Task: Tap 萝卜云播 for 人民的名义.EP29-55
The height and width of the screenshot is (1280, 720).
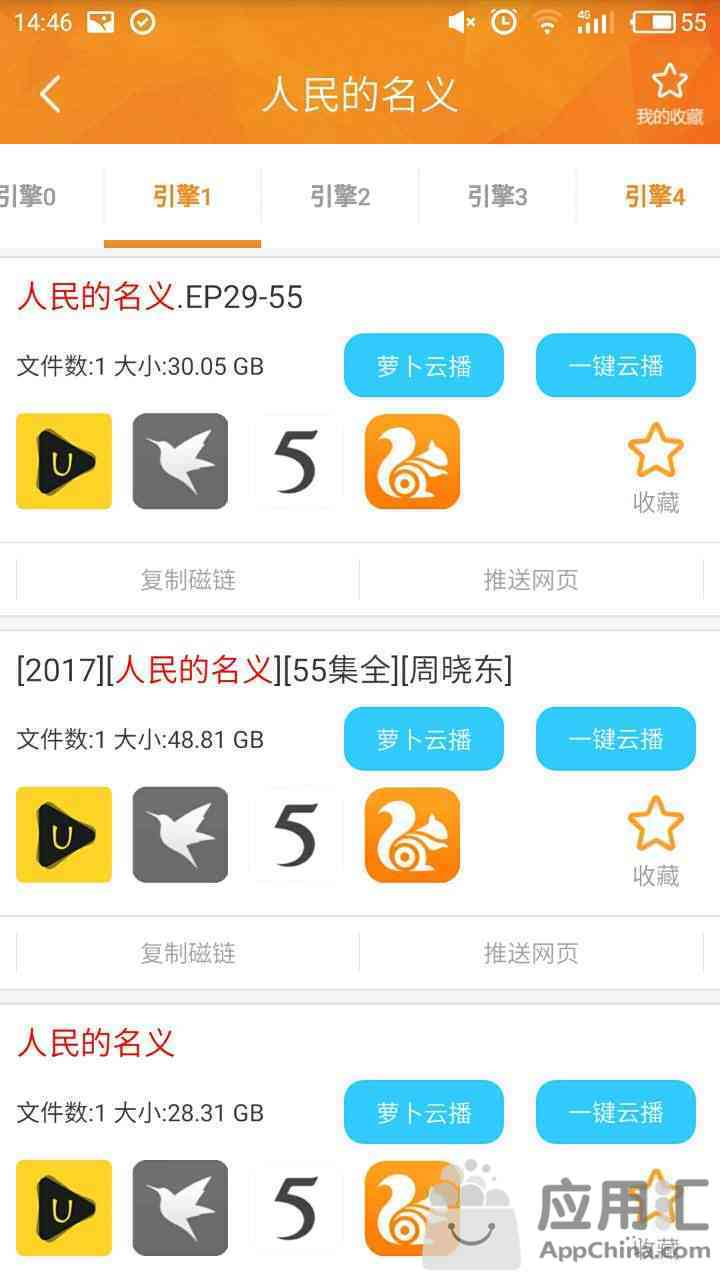Action: pyautogui.click(x=424, y=366)
